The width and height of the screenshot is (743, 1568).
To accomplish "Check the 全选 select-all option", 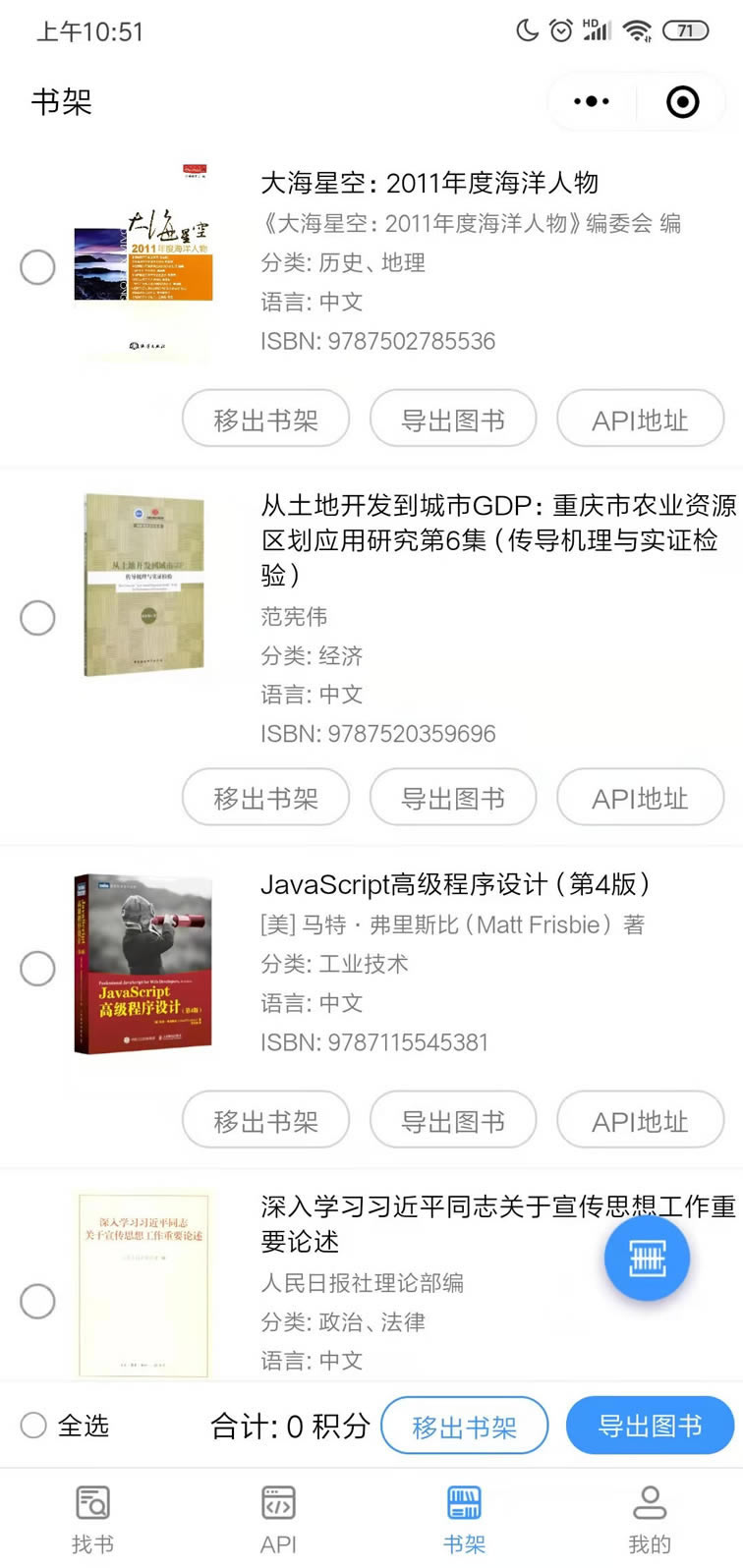I will coord(34,1426).
